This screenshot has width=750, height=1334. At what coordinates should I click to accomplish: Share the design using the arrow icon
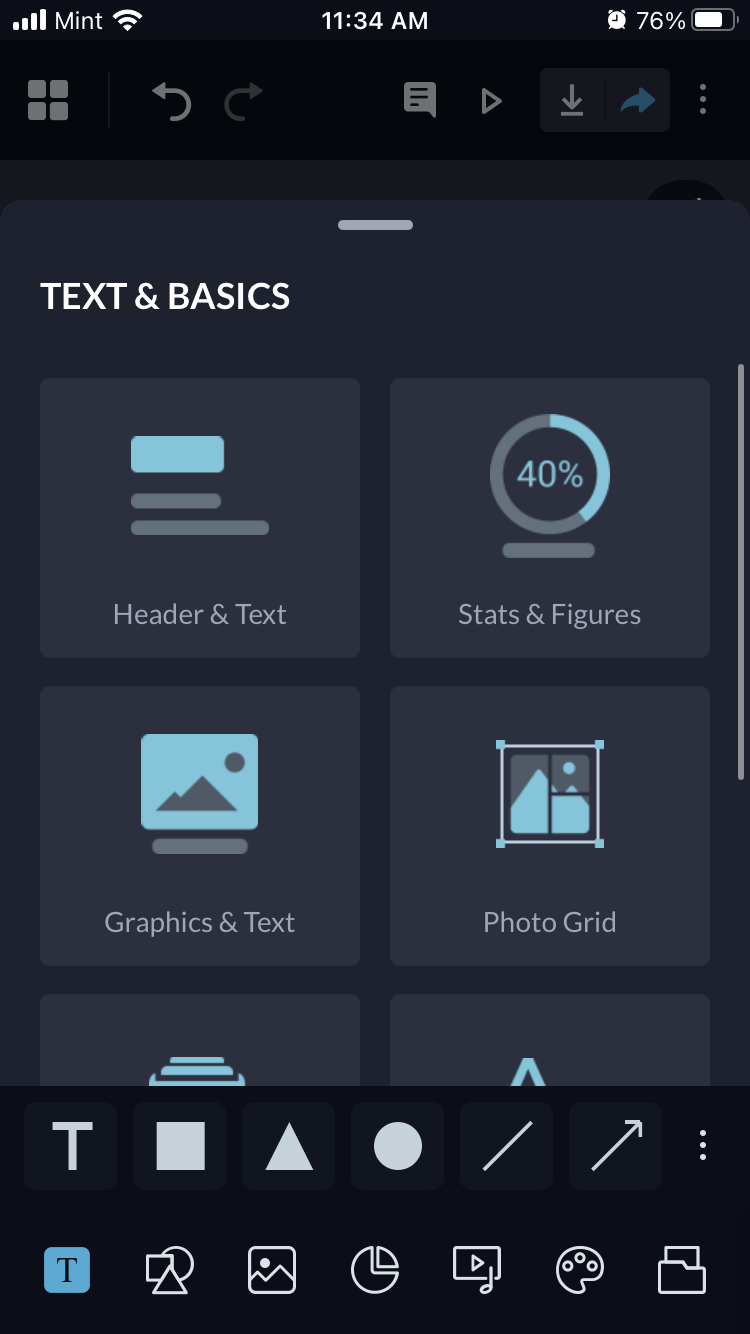[x=638, y=100]
